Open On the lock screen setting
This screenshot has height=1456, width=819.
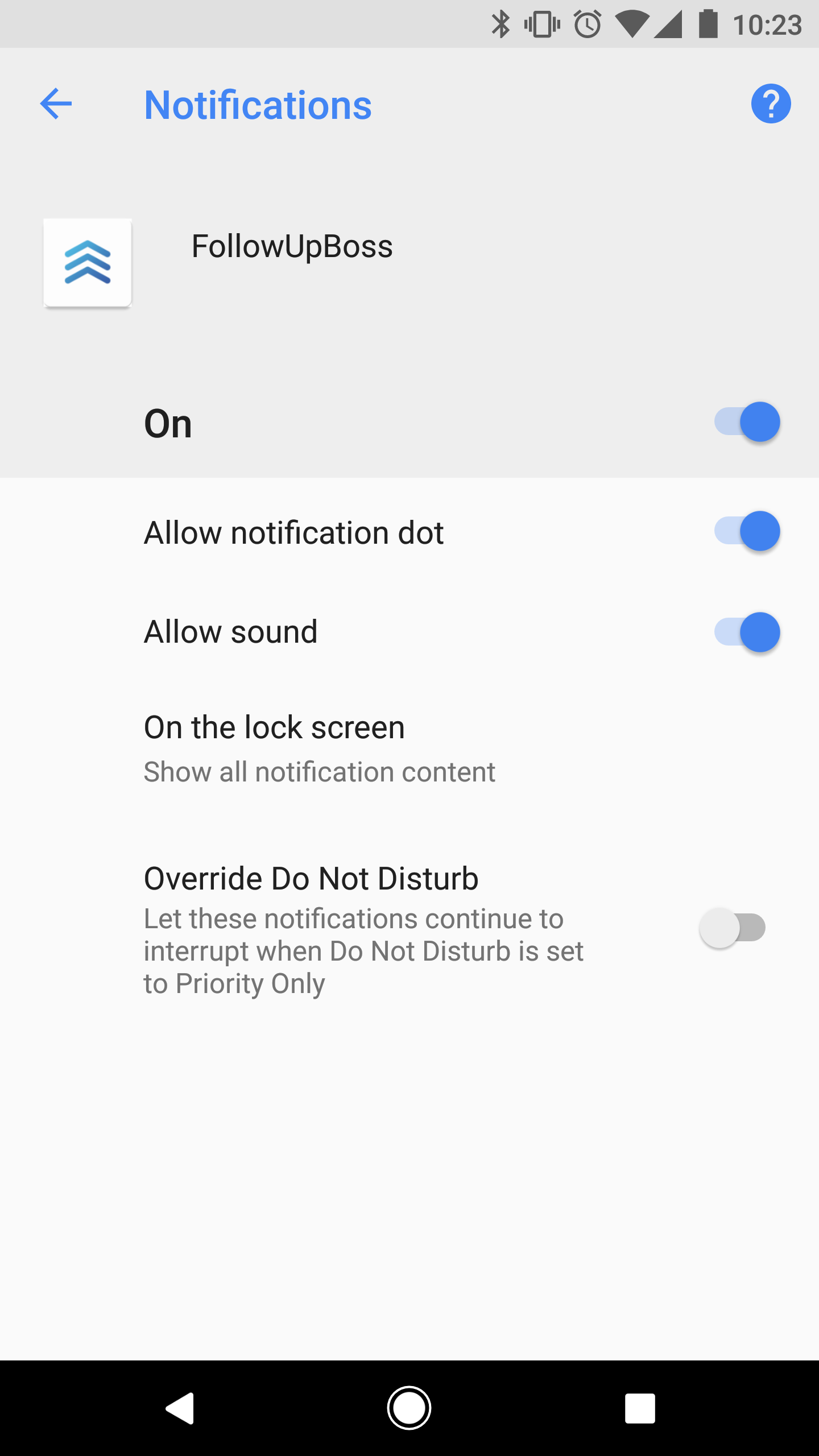tap(409, 749)
